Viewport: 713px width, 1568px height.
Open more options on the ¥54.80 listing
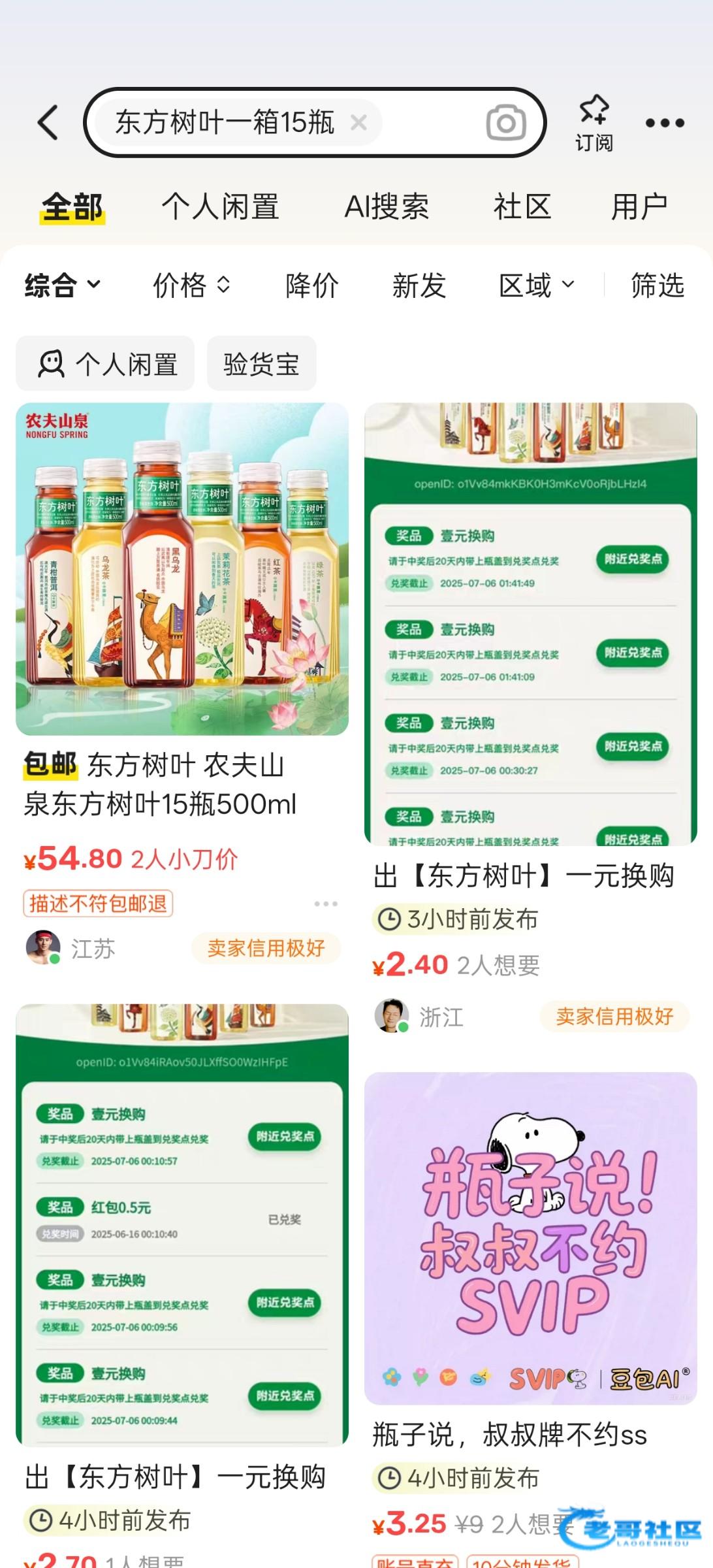coord(325,904)
